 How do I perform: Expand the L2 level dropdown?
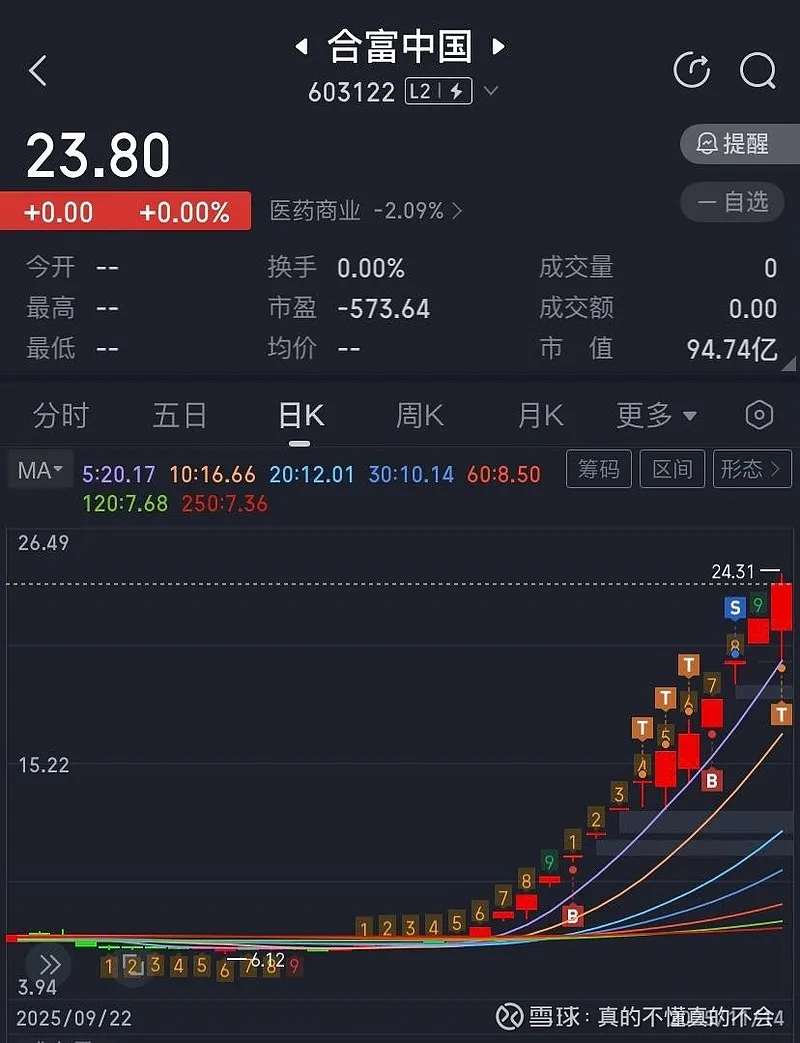point(490,92)
